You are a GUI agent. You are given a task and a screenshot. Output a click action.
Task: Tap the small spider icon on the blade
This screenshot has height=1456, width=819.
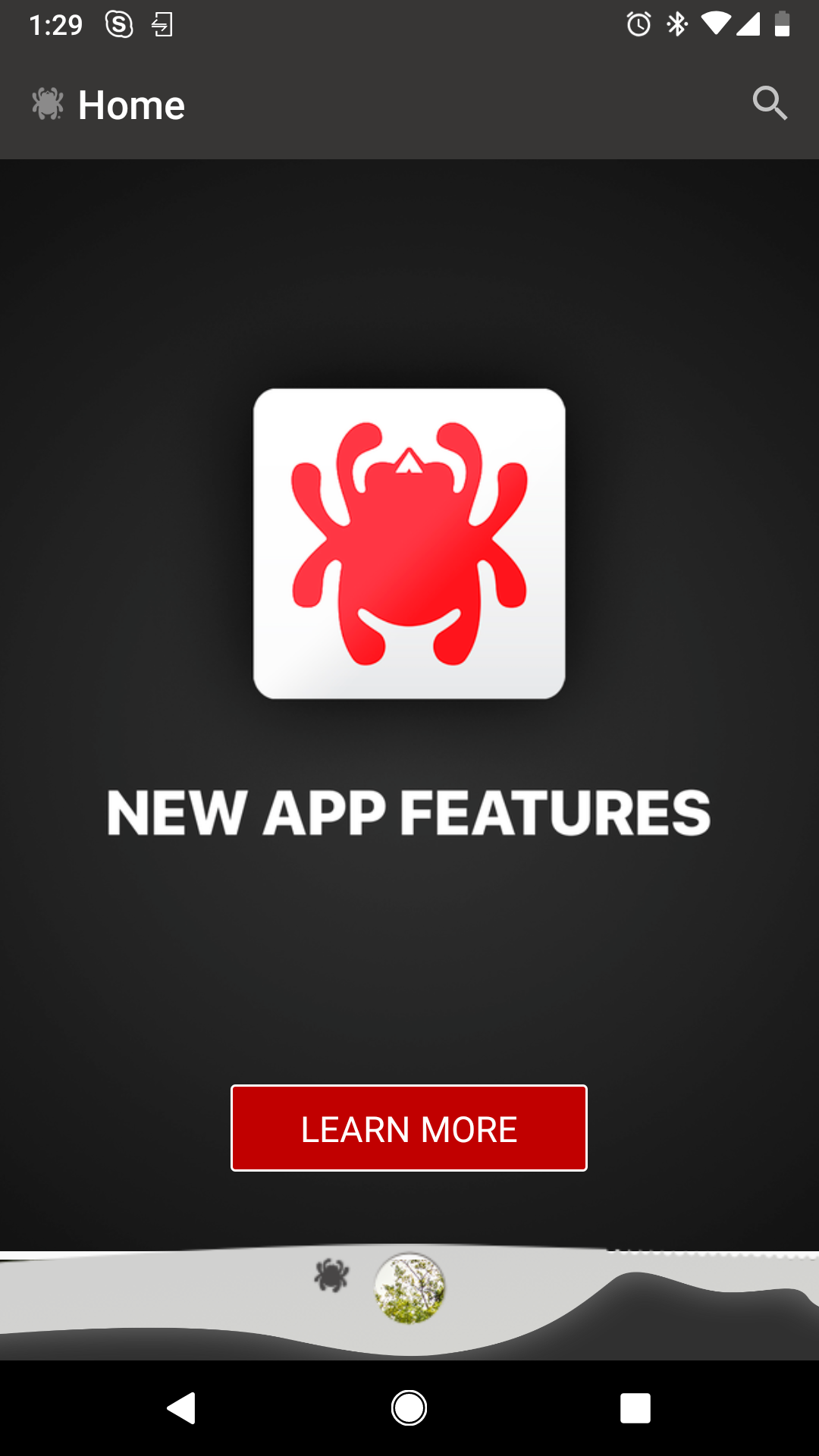point(331,1275)
